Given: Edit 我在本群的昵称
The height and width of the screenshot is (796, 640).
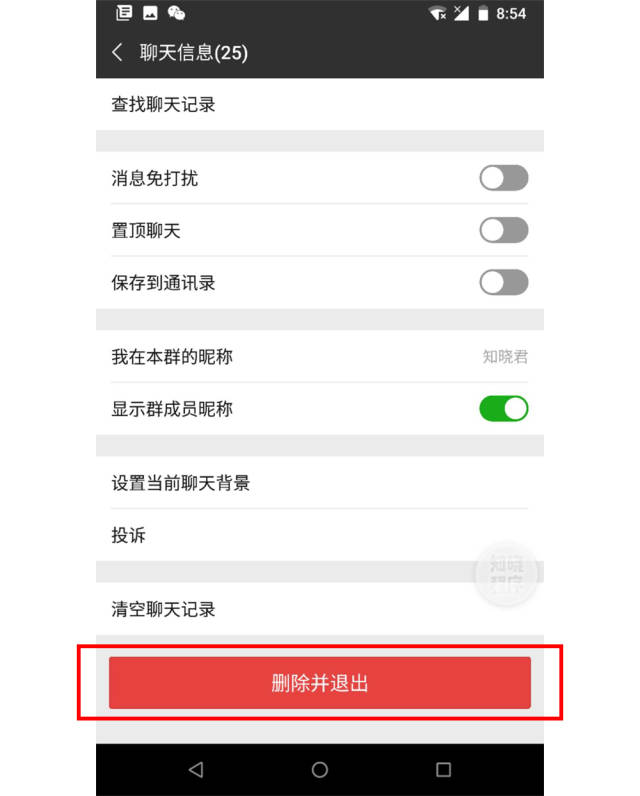Looking at the screenshot, I should click(320, 356).
